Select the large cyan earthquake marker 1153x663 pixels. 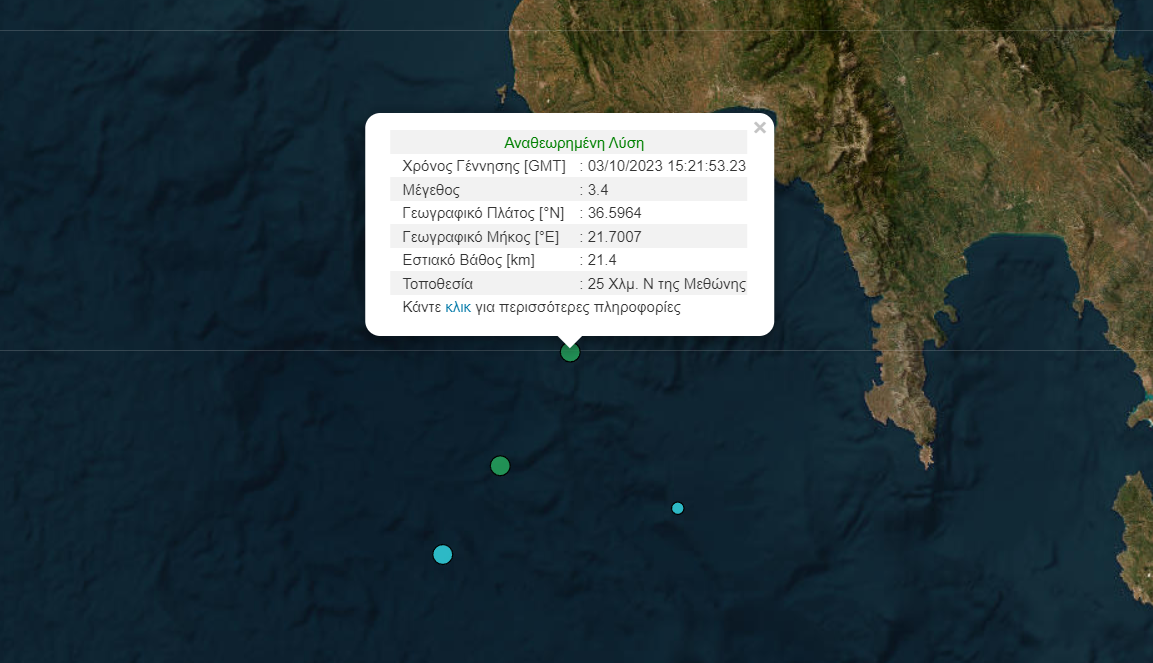[x=443, y=554]
